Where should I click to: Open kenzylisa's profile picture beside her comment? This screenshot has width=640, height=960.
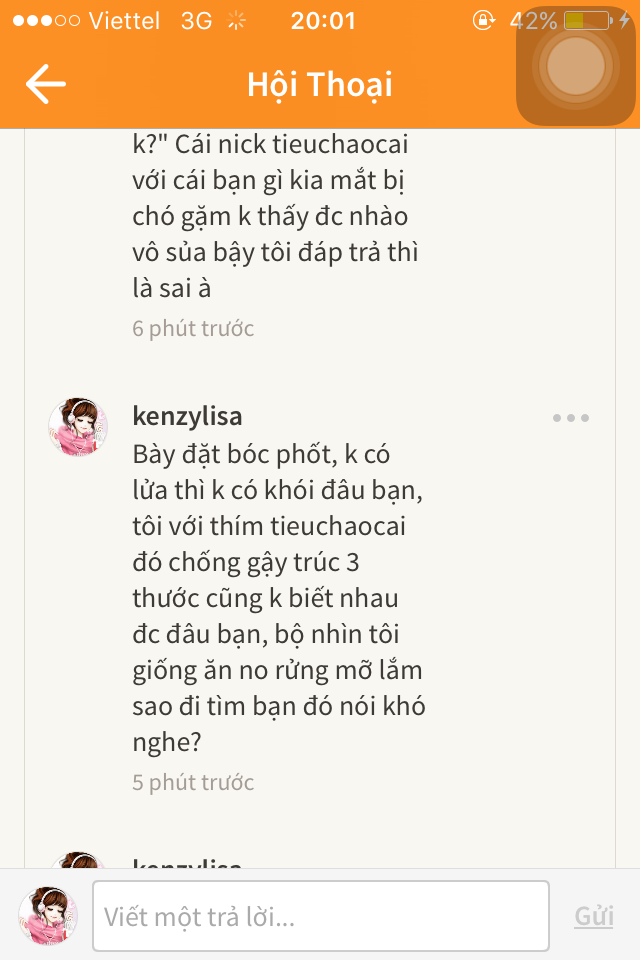pos(78,427)
